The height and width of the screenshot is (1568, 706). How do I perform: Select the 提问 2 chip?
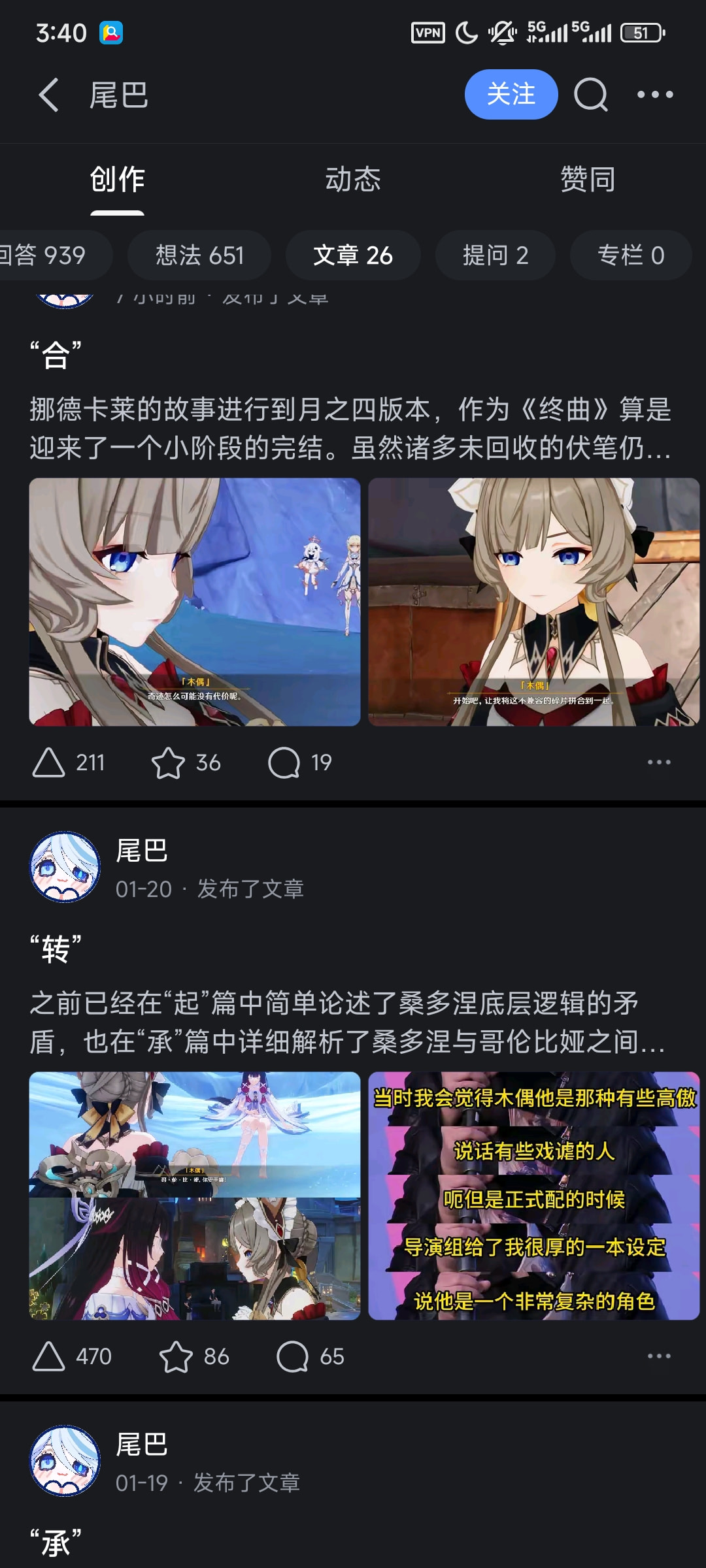tap(495, 255)
